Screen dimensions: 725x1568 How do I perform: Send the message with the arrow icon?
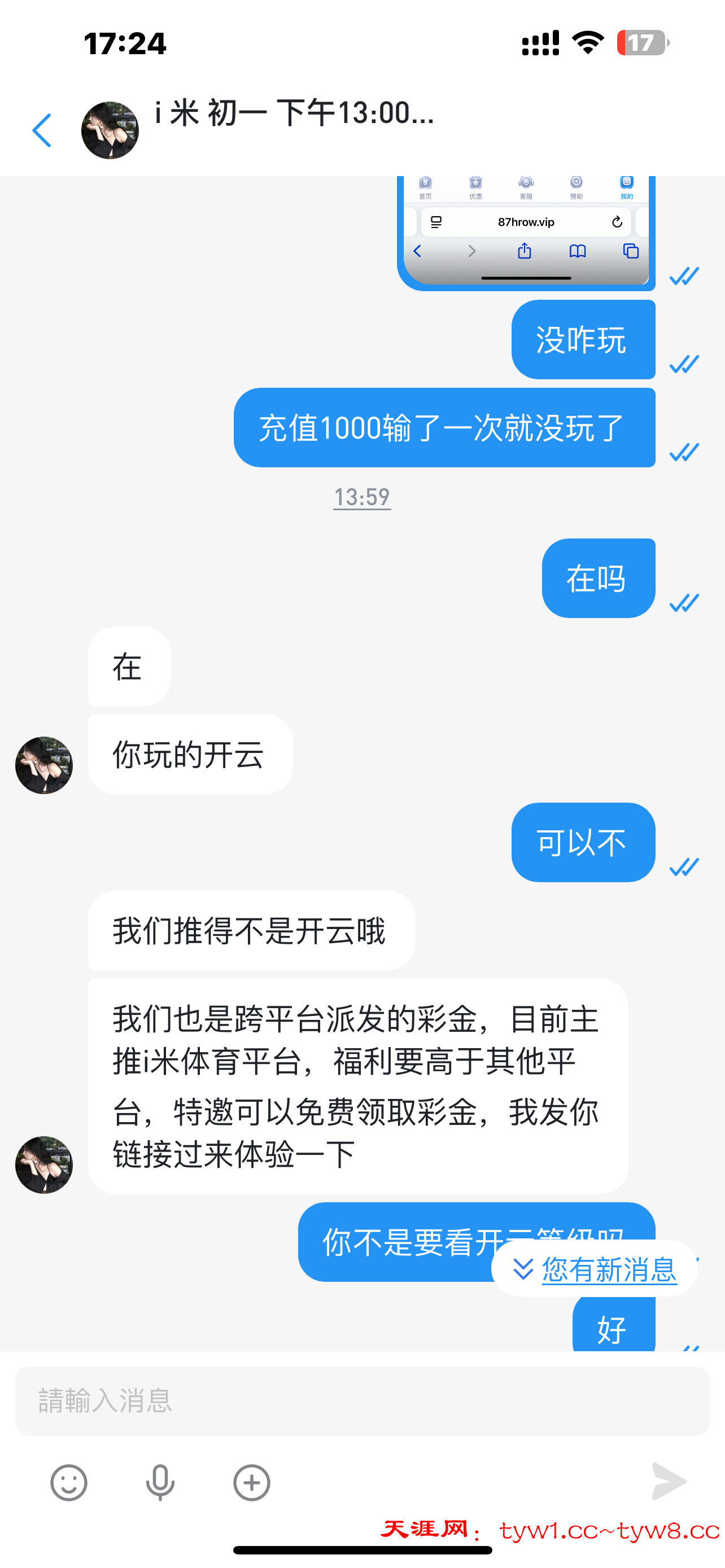tap(669, 1481)
